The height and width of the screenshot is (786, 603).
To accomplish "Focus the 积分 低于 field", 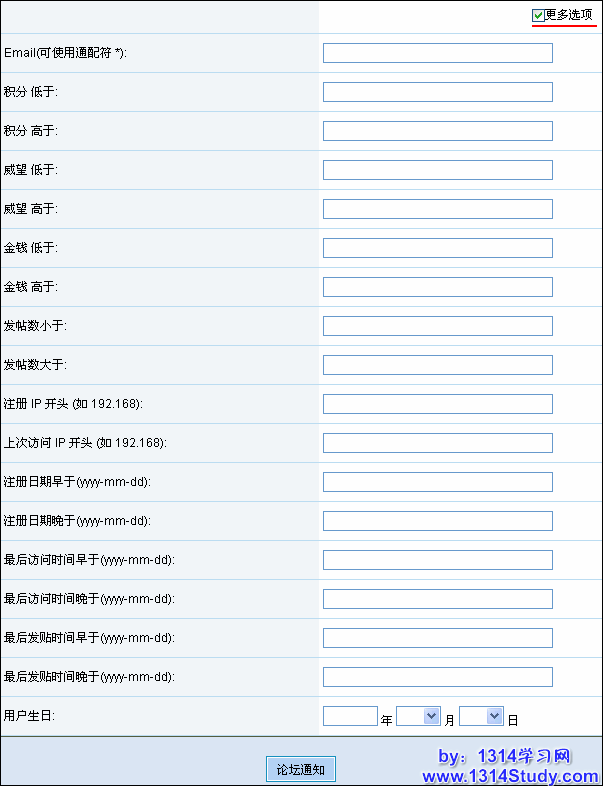I will coord(437,92).
